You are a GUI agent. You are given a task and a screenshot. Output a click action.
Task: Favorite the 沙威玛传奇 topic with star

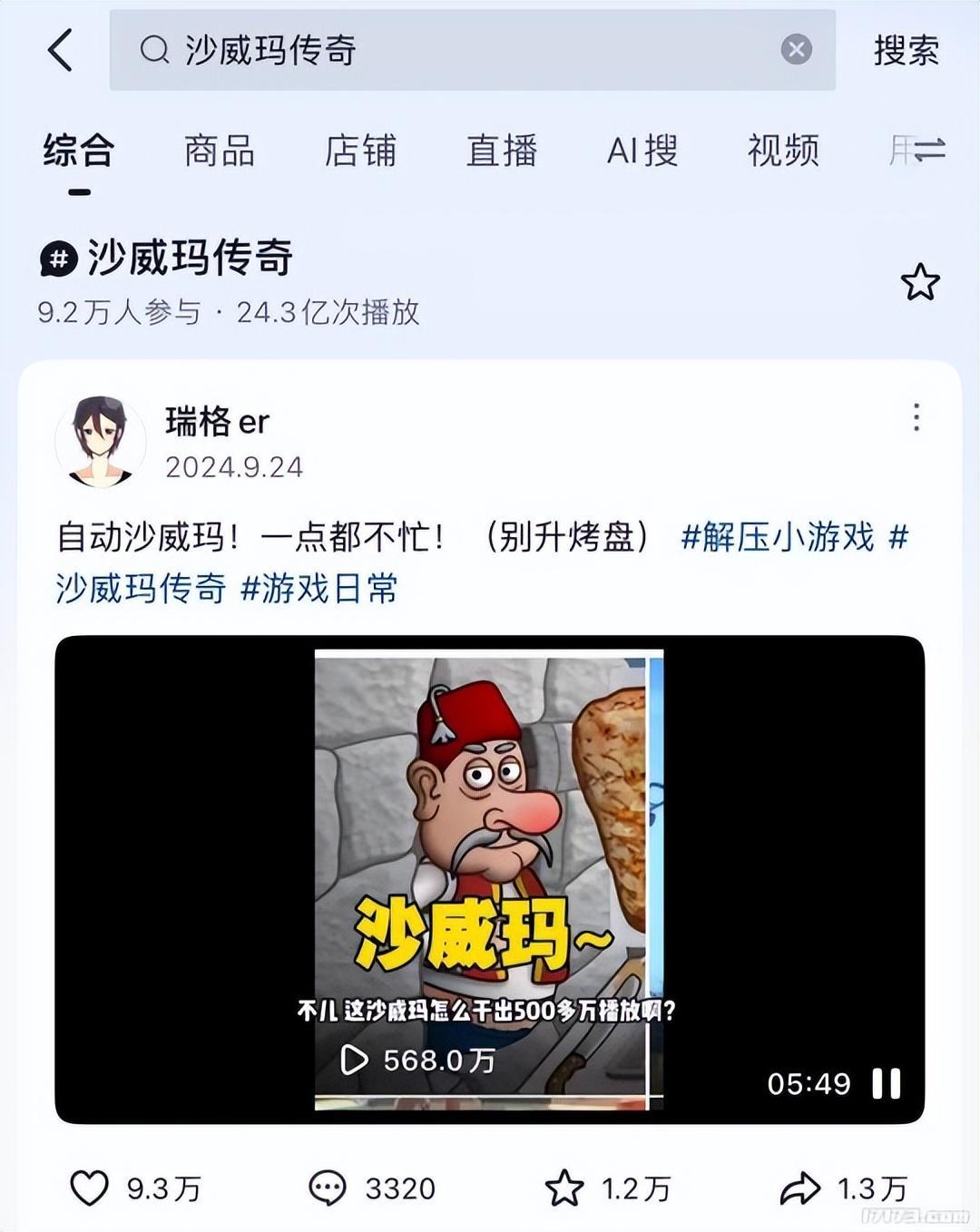coord(919,282)
